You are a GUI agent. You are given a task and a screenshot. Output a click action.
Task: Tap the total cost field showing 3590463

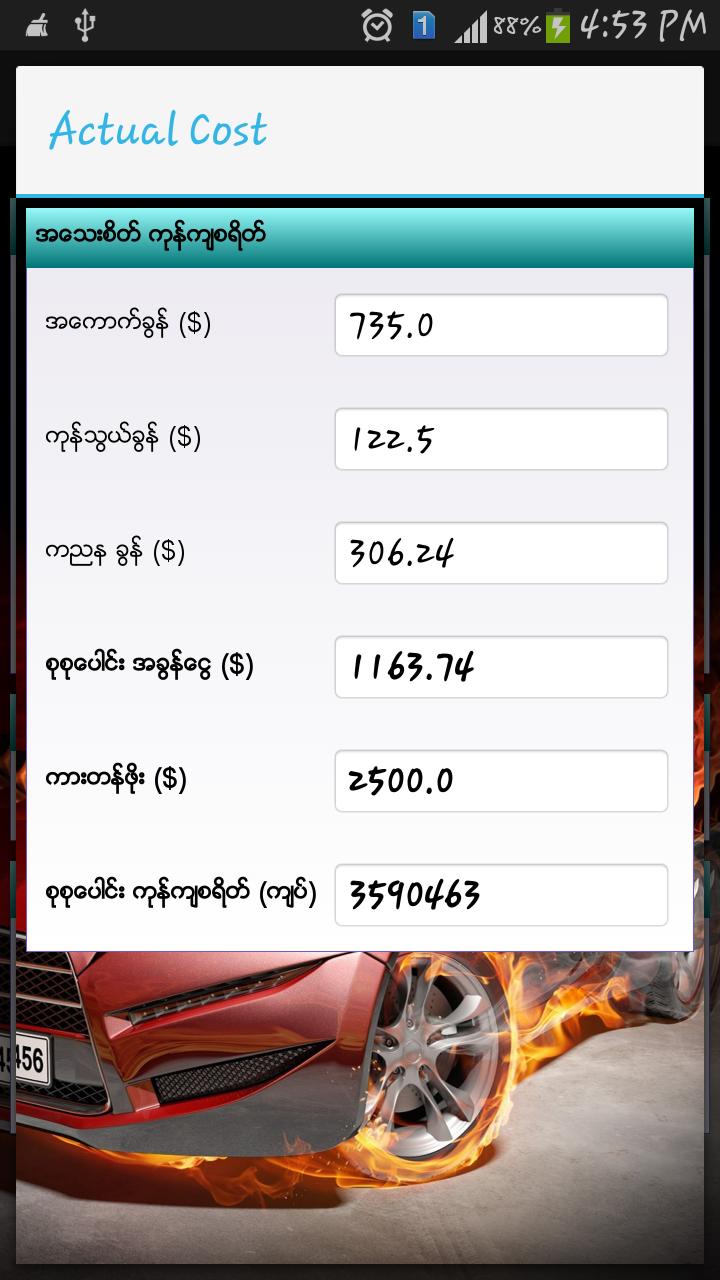click(500, 895)
